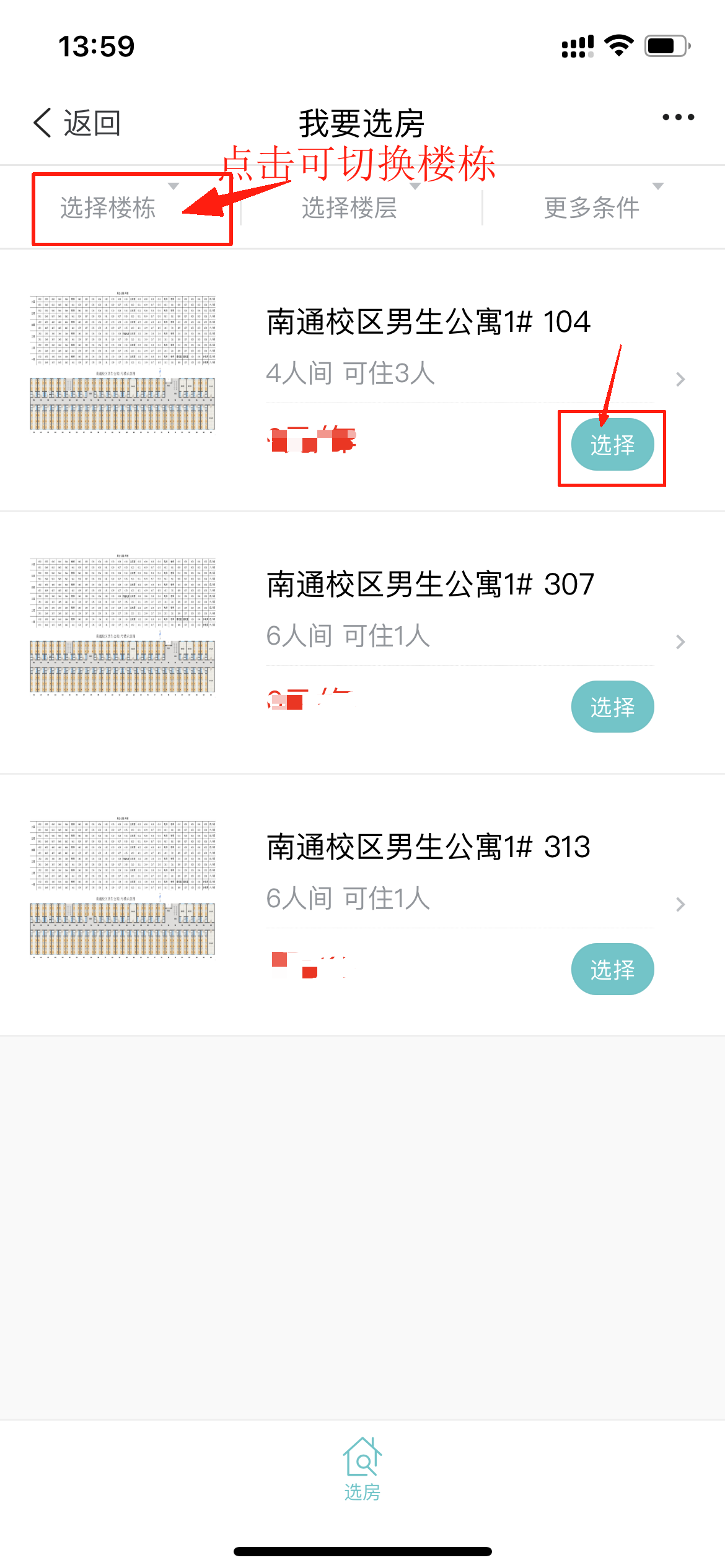Tap 选择 for room 1# 307
Viewport: 725px width, 1568px height.
pos(612,707)
